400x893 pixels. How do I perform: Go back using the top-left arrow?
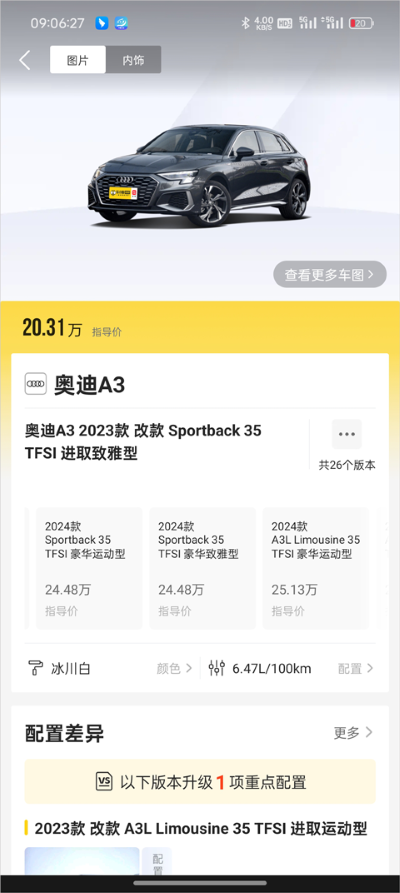[25, 60]
